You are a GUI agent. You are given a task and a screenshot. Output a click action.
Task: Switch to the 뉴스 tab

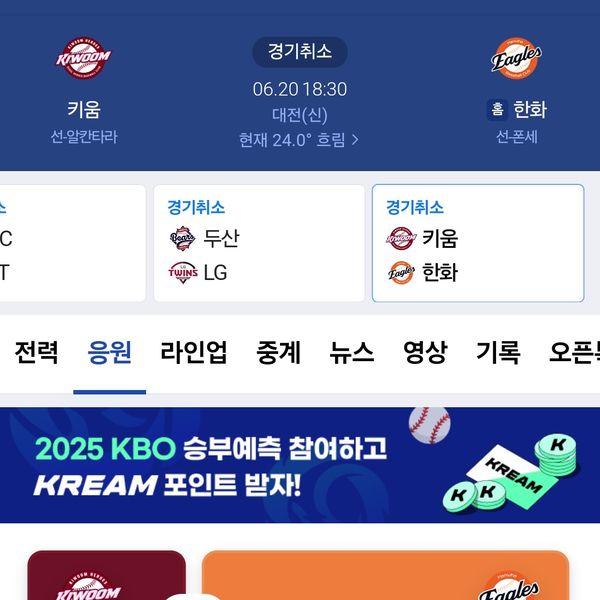click(x=352, y=352)
